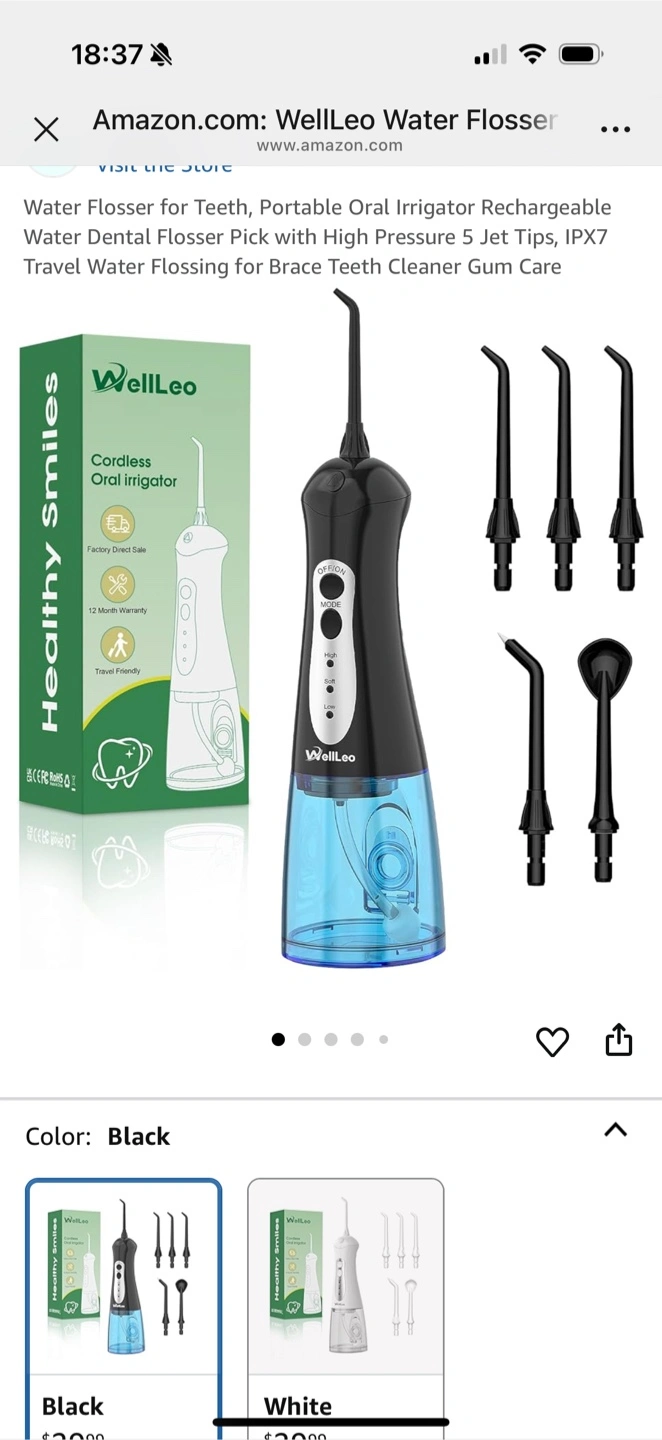
Task: Tap the Visit the Store link
Action: [x=165, y=167]
